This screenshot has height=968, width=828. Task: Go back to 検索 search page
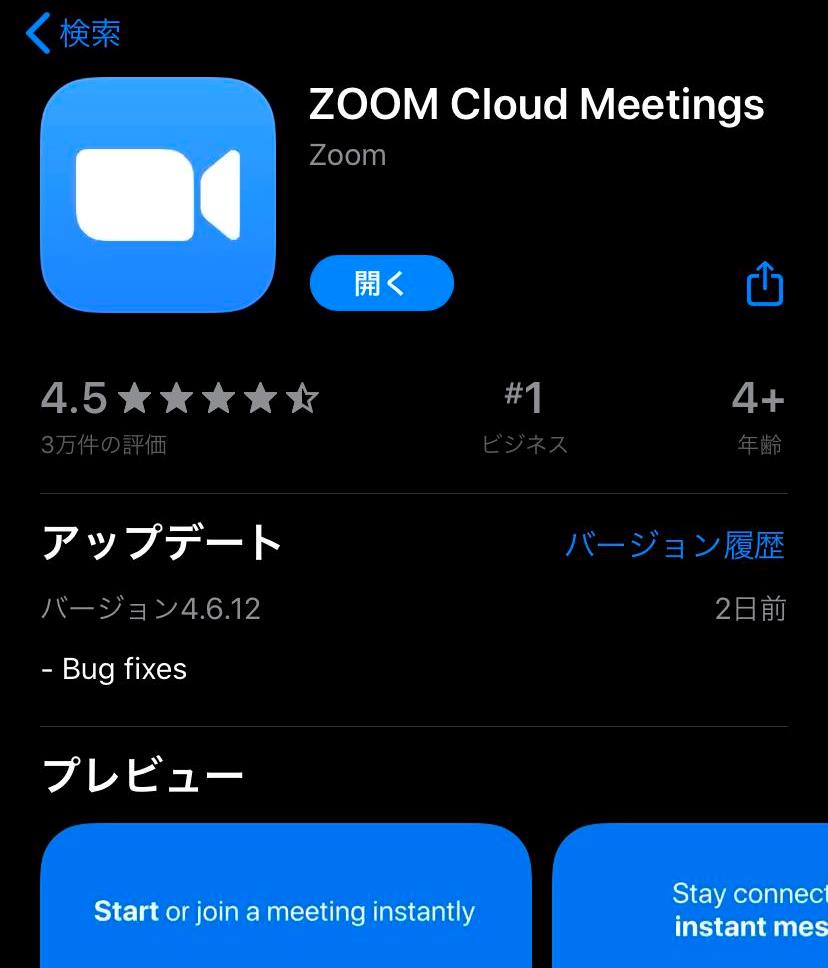pyautogui.click(x=72, y=33)
